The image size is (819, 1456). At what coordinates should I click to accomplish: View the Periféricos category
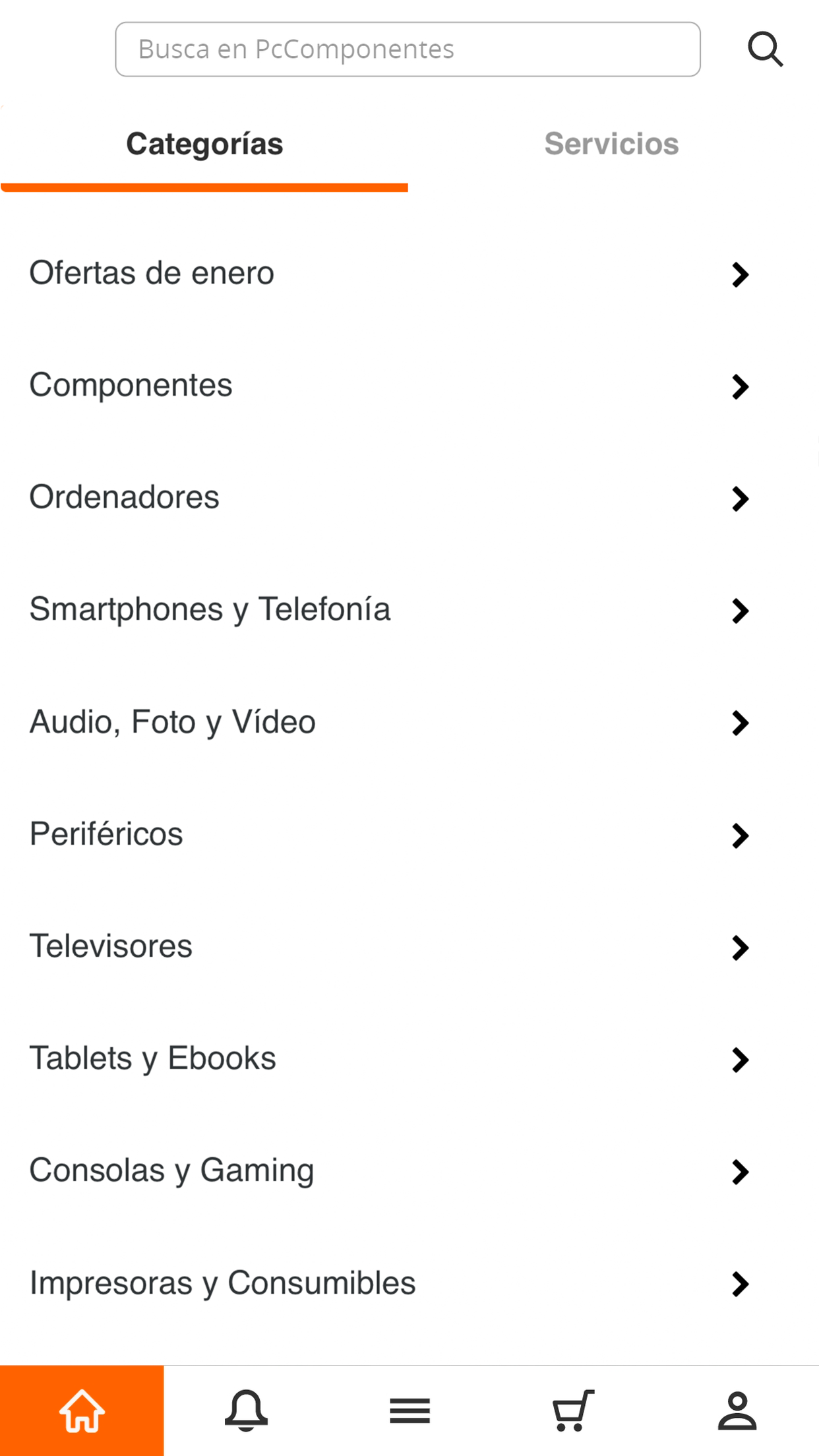coord(389,834)
